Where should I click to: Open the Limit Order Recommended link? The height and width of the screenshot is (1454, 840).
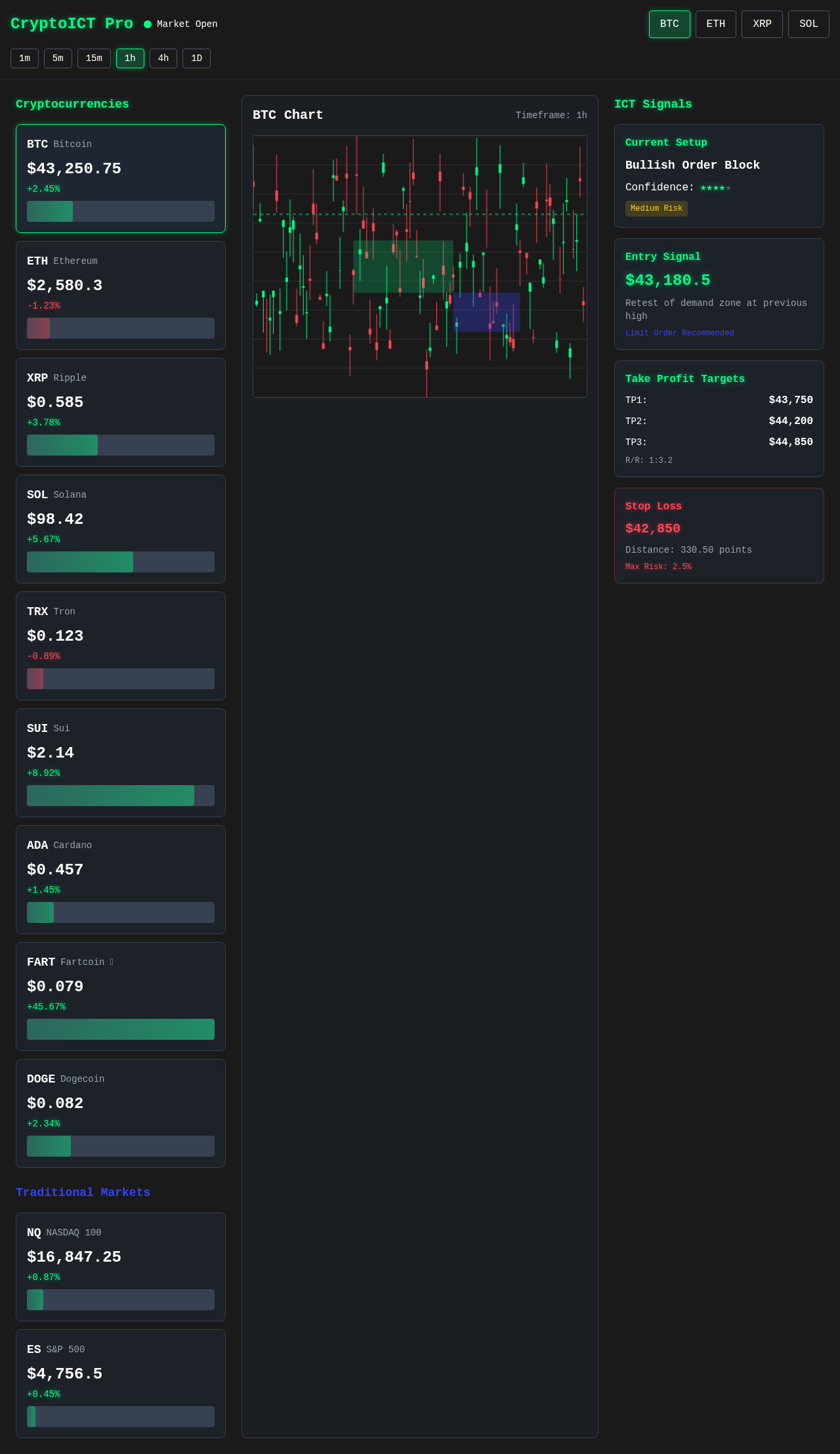[x=679, y=333]
